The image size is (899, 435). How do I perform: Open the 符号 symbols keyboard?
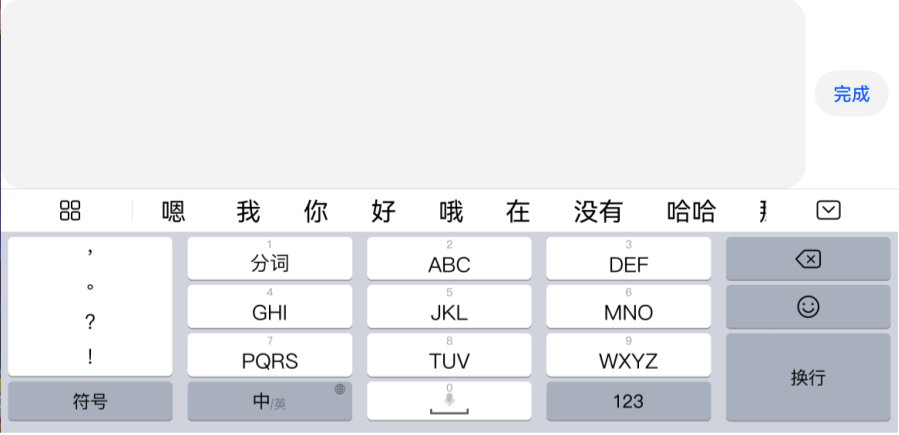click(90, 401)
